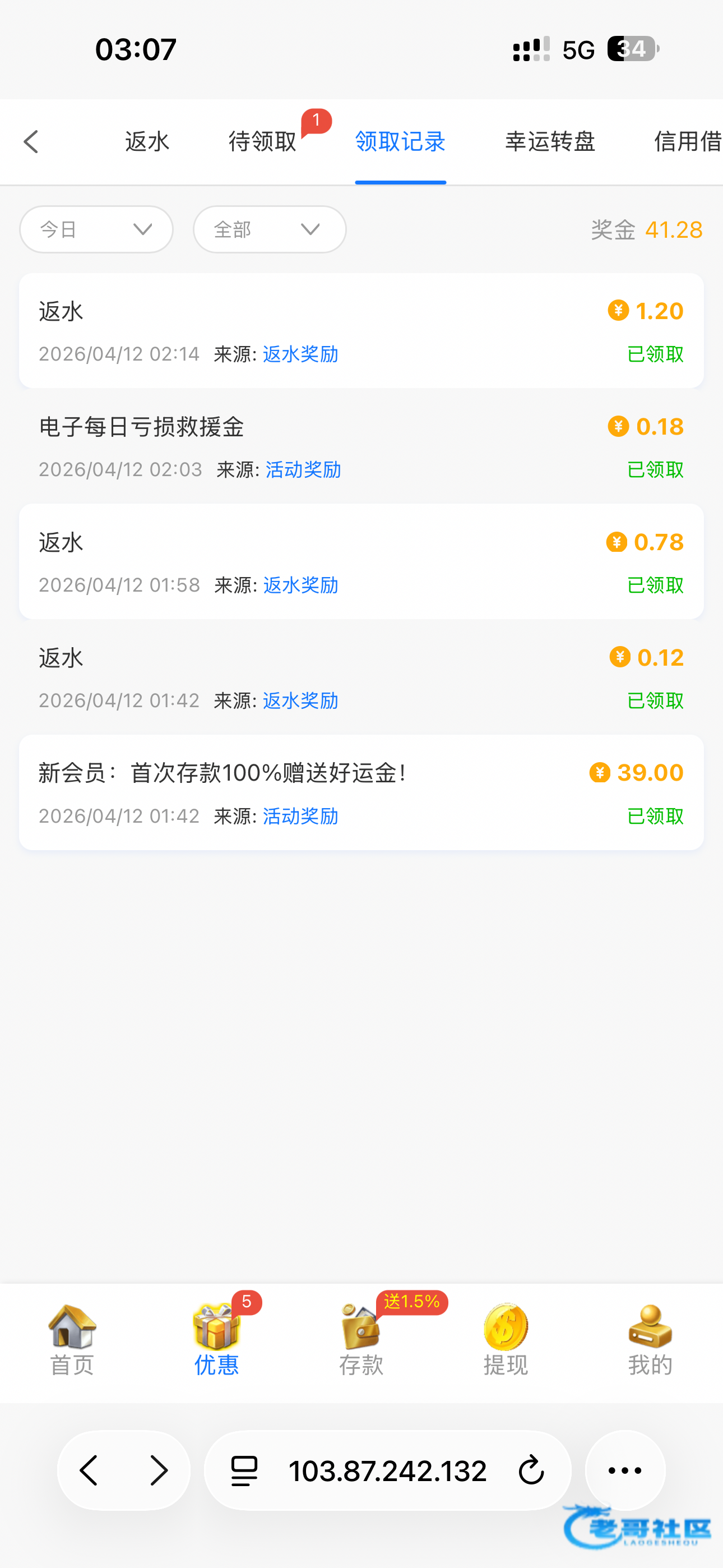Image resolution: width=723 pixels, height=1568 pixels.
Task: Open the browser's more options menu
Action: pos(625,1470)
